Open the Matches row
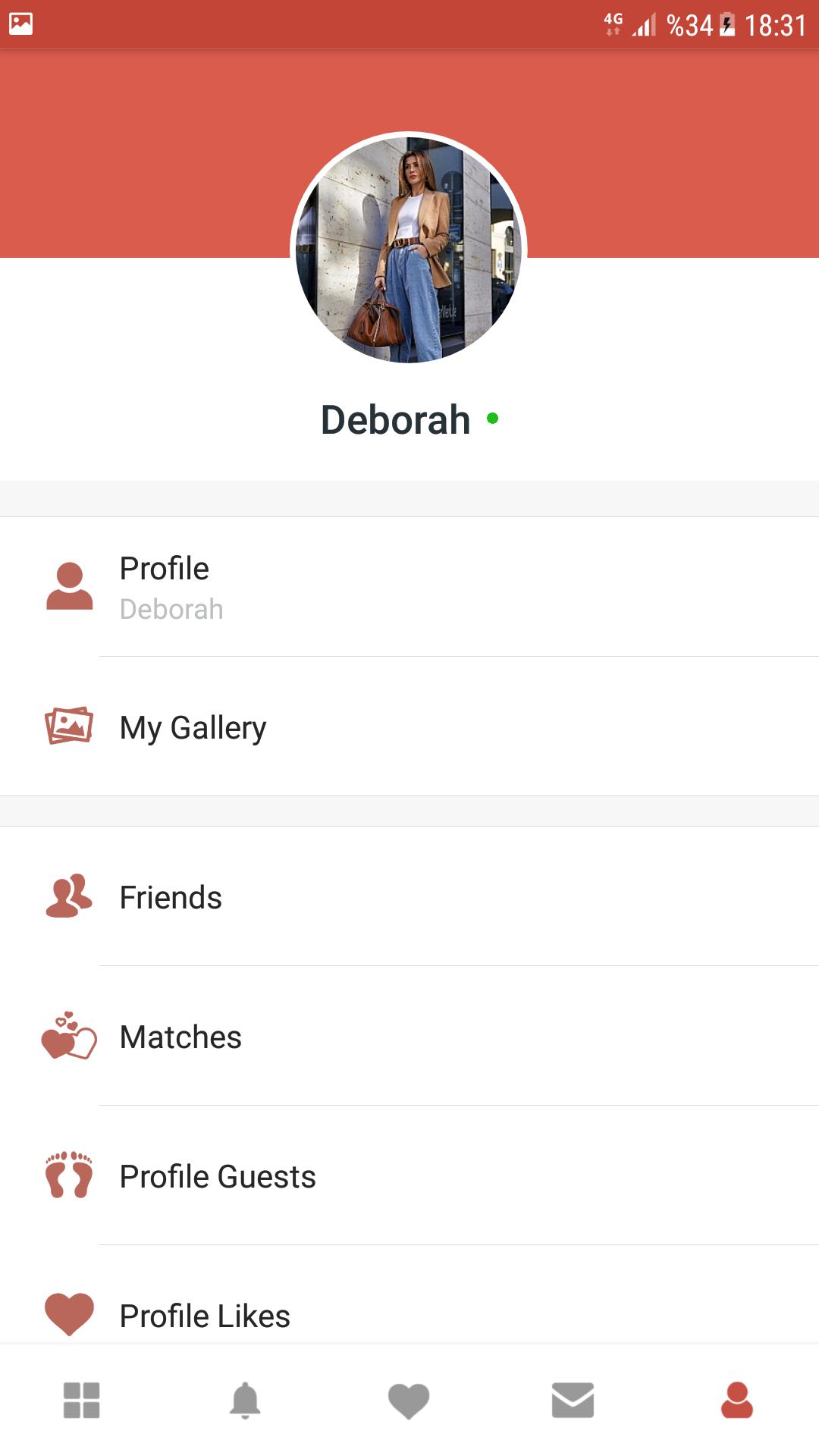The height and width of the screenshot is (1456, 819). click(x=409, y=1036)
